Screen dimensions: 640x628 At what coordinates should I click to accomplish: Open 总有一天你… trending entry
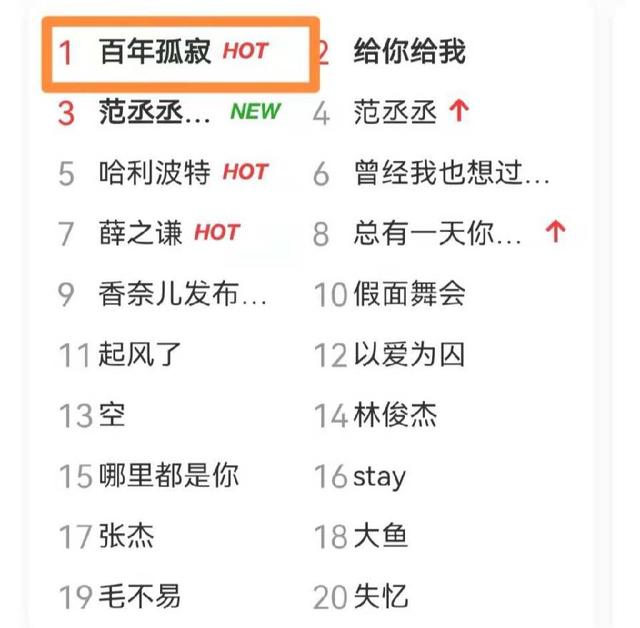[x=438, y=234]
